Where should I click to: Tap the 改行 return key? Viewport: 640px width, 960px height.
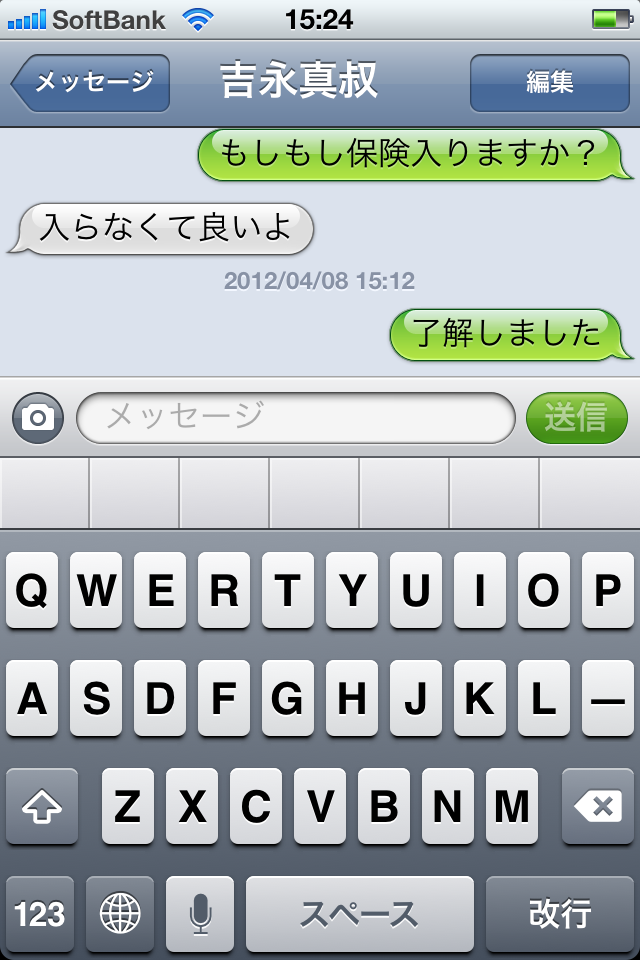coord(559,913)
